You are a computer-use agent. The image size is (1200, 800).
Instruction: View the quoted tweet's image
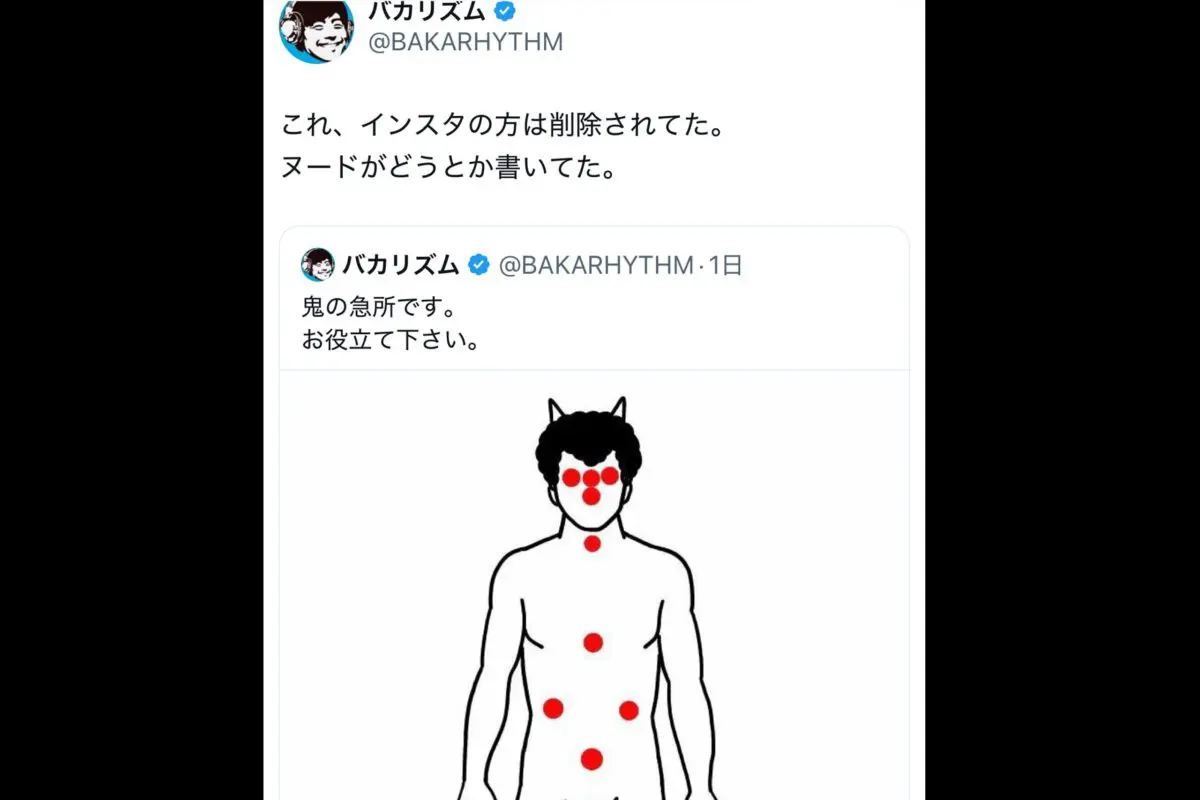[593, 600]
